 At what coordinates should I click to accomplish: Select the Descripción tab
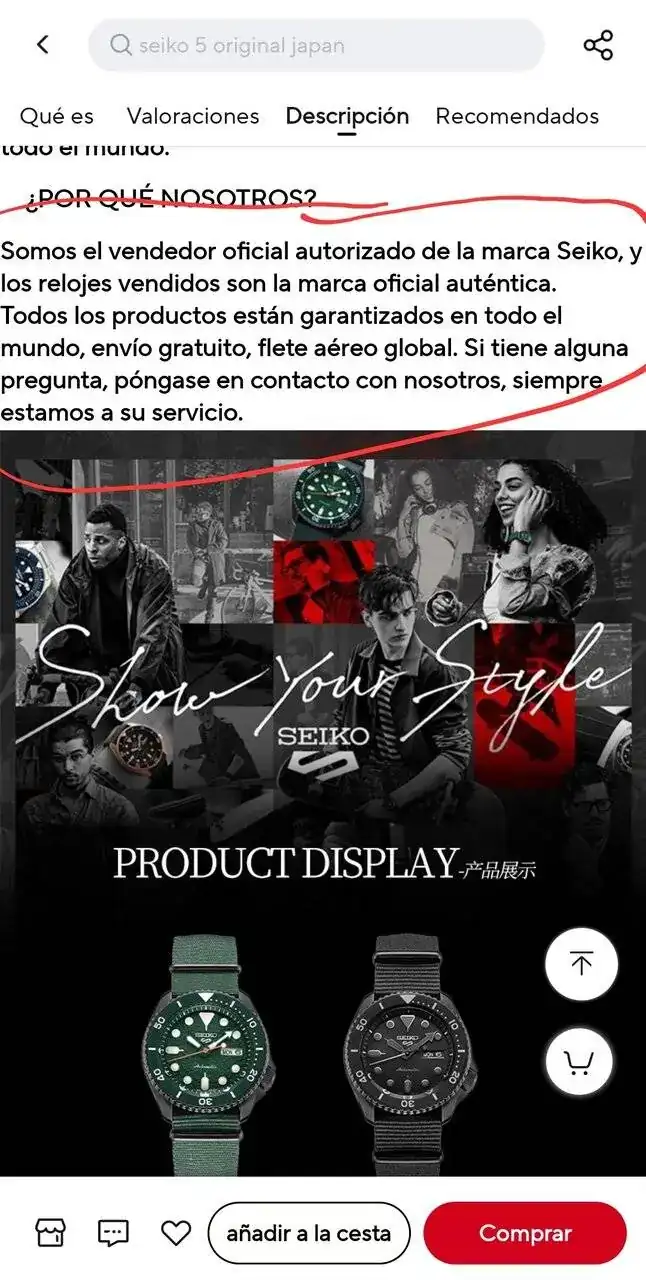[x=347, y=116]
